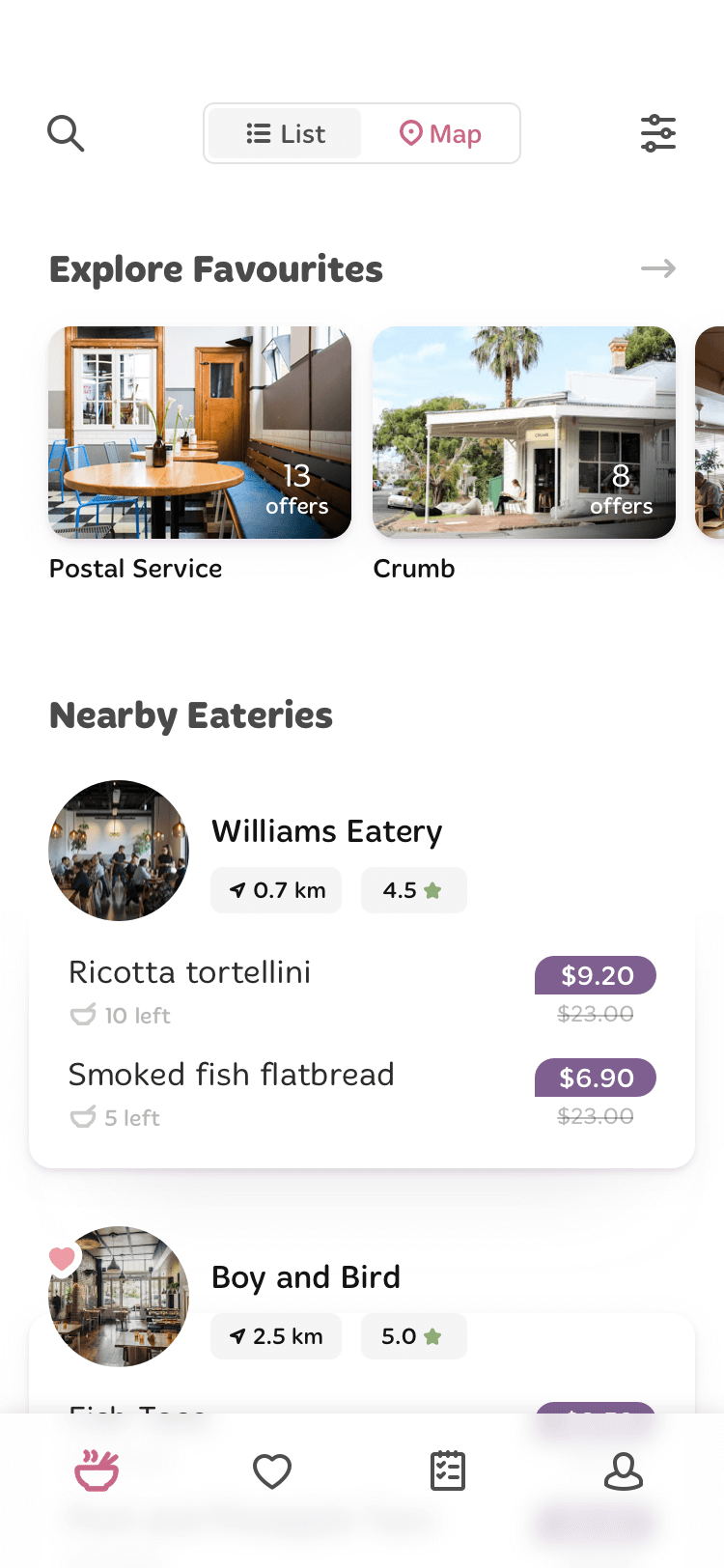Open the Postal Service card
This screenshot has height=1568, width=724.
[200, 433]
